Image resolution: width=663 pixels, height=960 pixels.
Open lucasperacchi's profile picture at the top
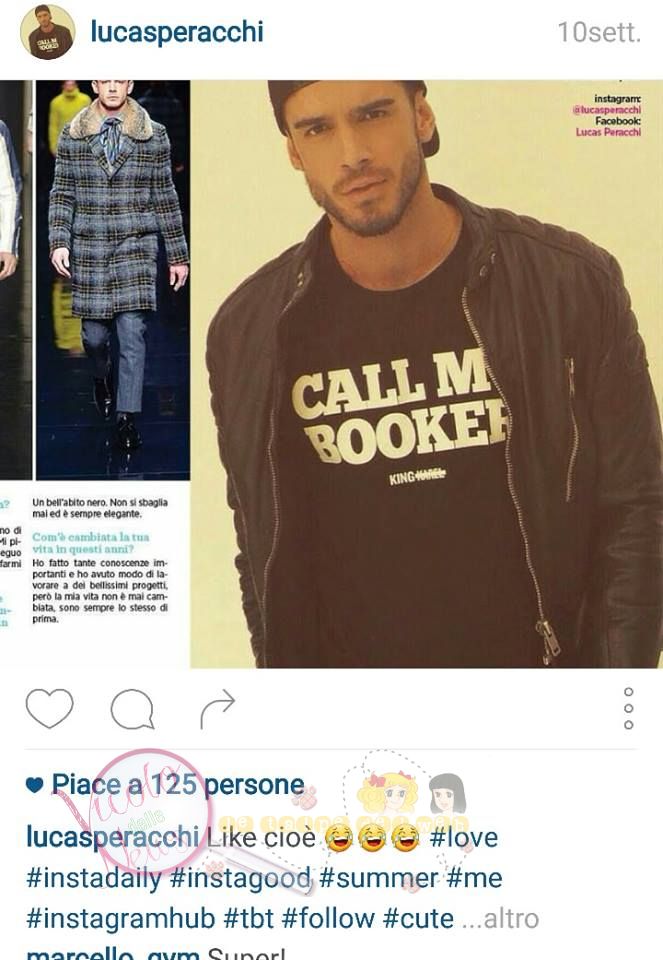click(x=48, y=32)
